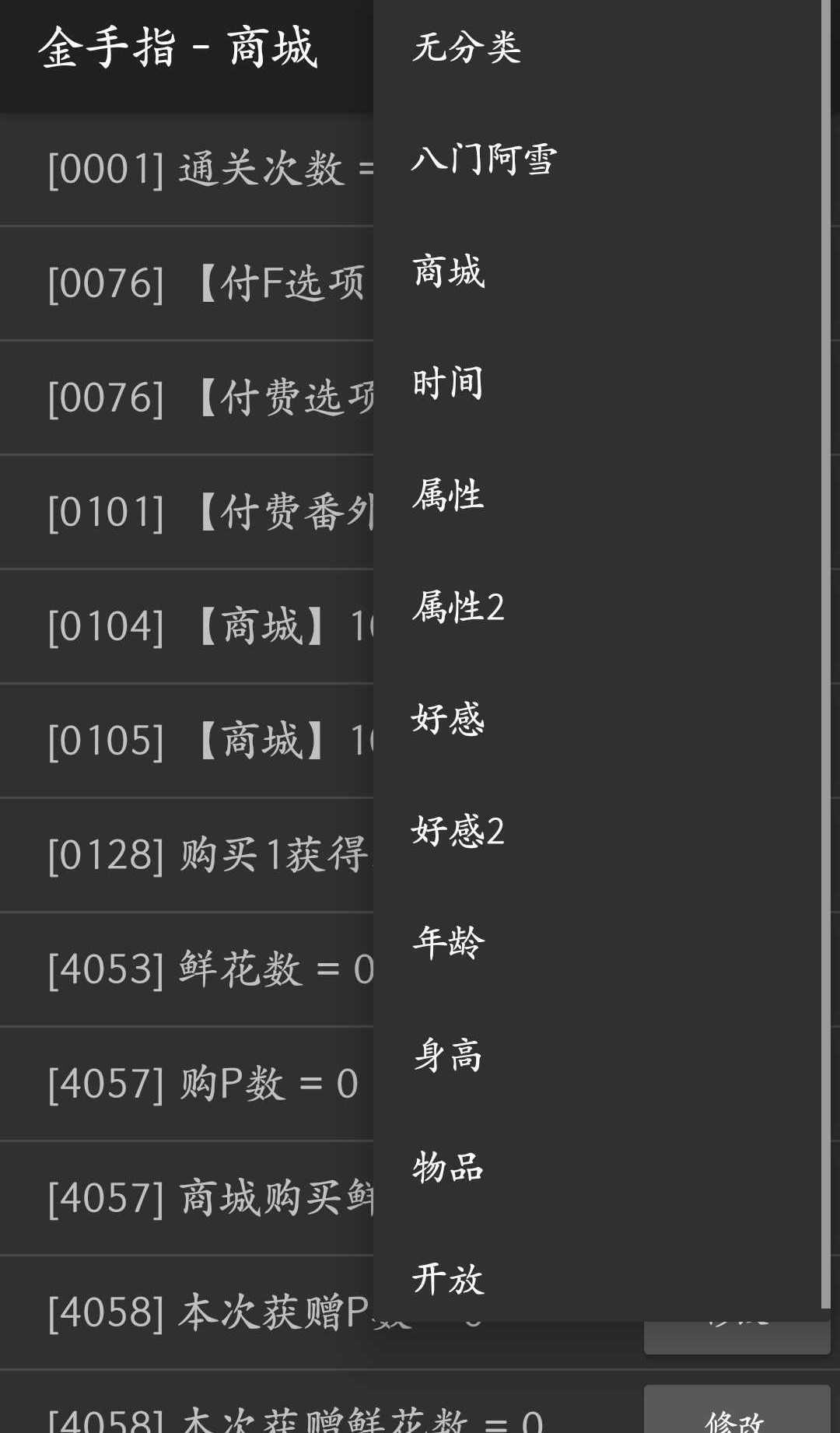Select the 无分类 category
Viewport: 840px width, 1433px height.
[467, 48]
